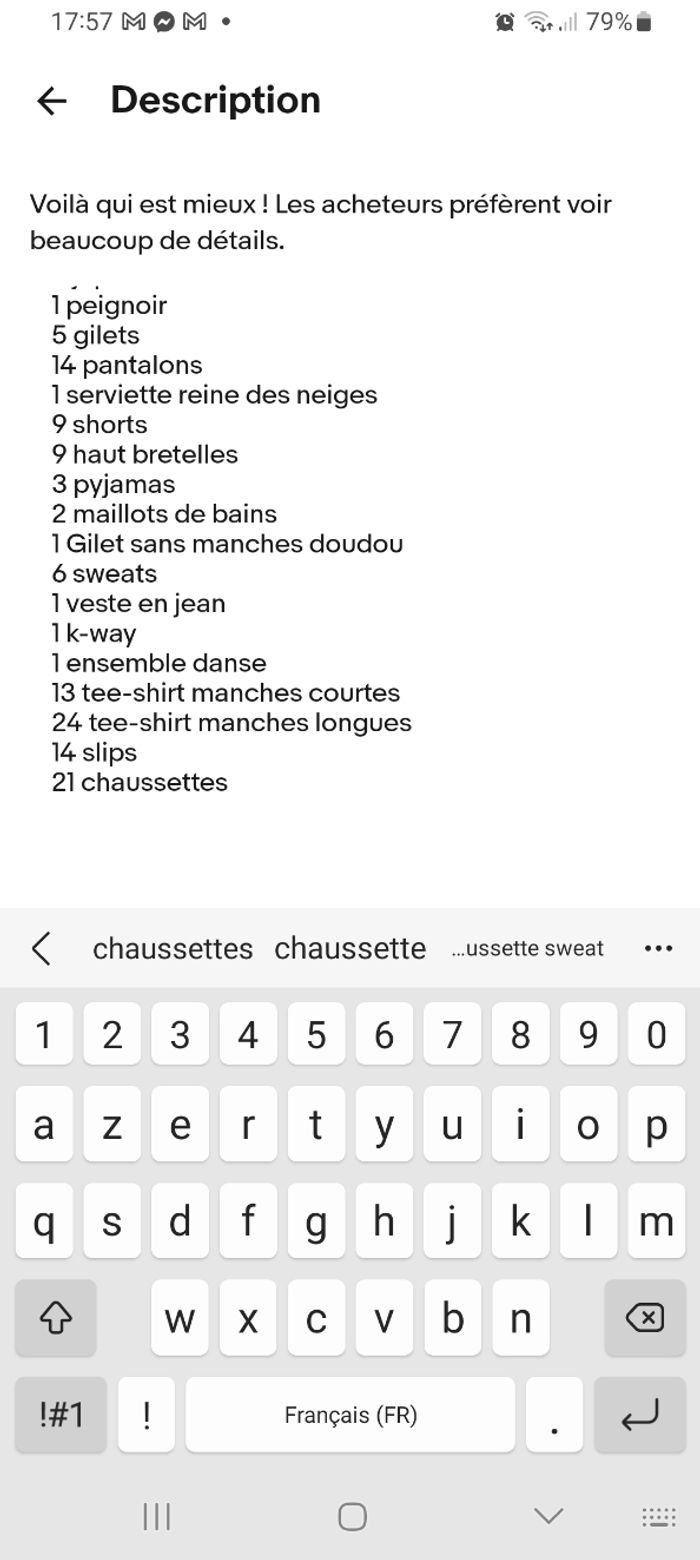
Task: Insert a new line with the return key
Action: (639, 1415)
